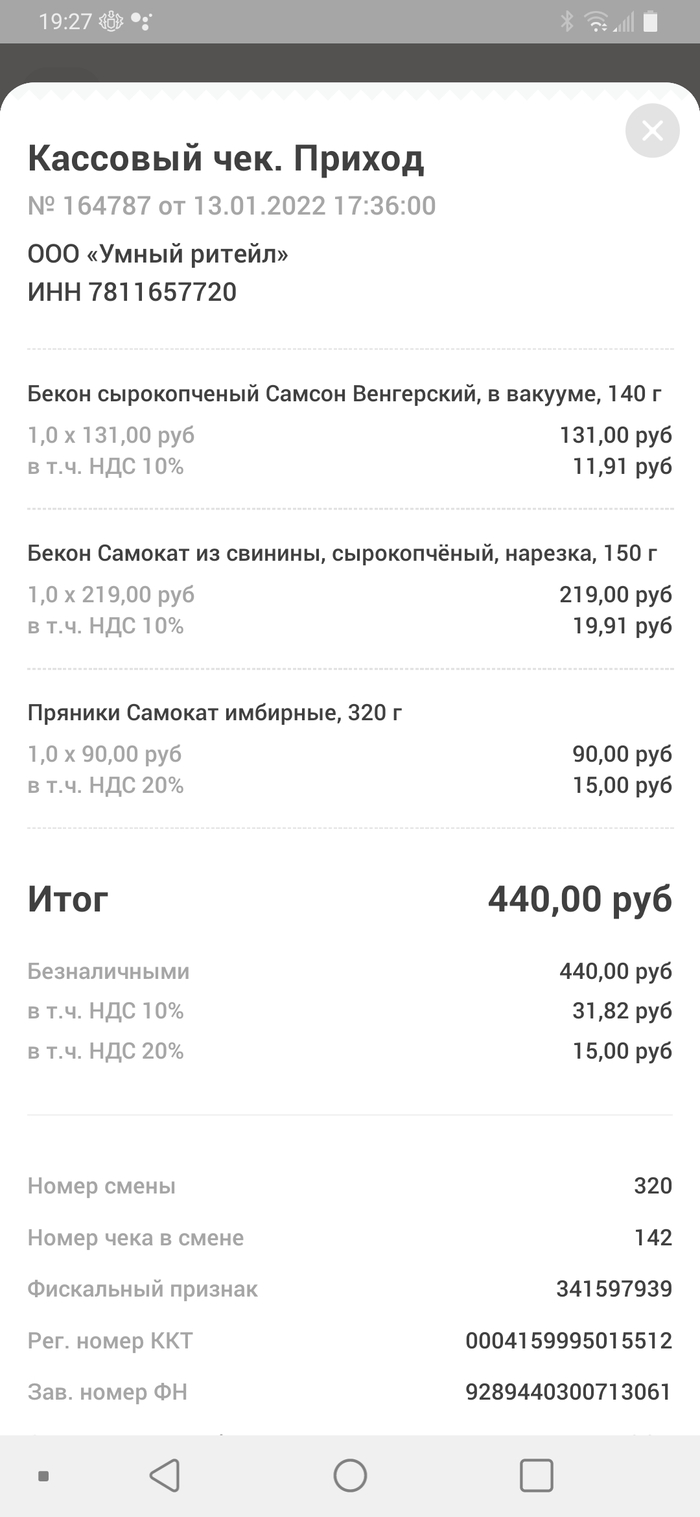The height and width of the screenshot is (1517, 700).
Task: Close the Кассовый чек receipt sheet
Action: [x=652, y=131]
